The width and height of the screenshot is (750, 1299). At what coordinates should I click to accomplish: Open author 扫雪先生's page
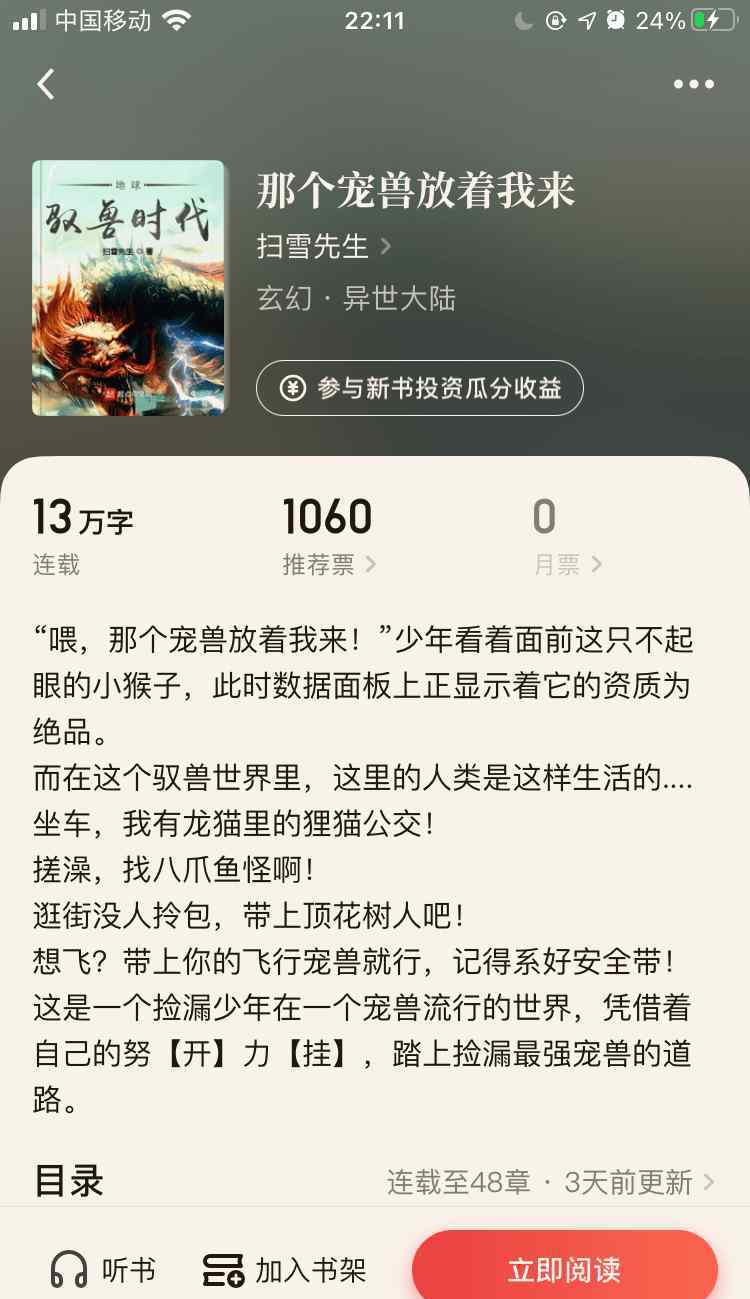[x=323, y=246]
